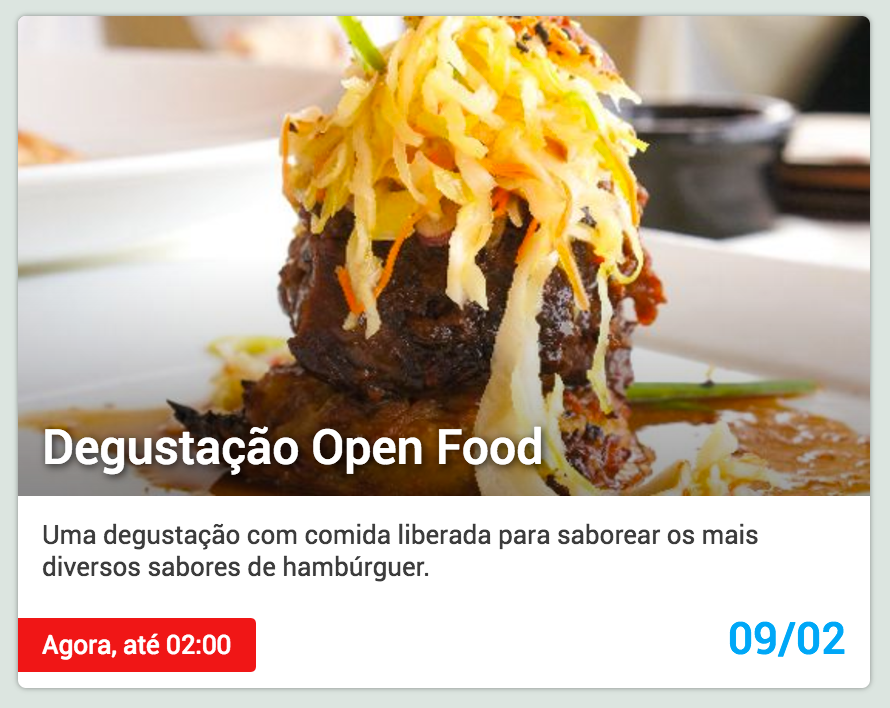Image resolution: width=890 pixels, height=708 pixels.
Task: Open the Degustação Open Food event card
Action: (292, 447)
